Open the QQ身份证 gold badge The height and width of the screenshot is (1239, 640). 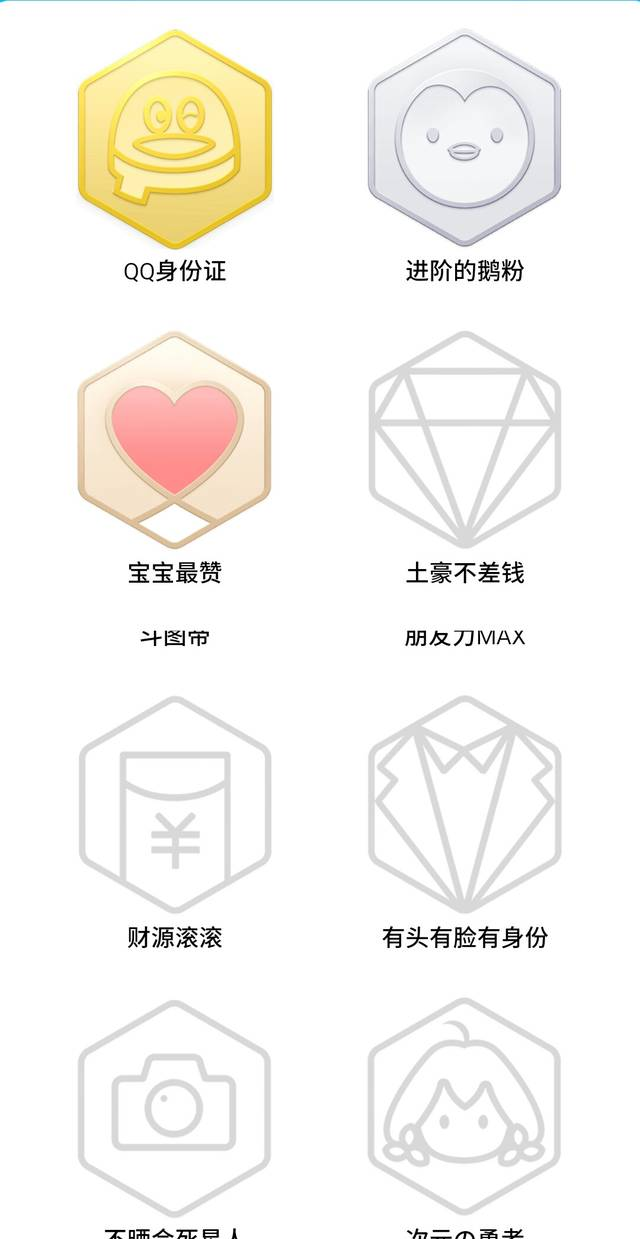tap(175, 139)
